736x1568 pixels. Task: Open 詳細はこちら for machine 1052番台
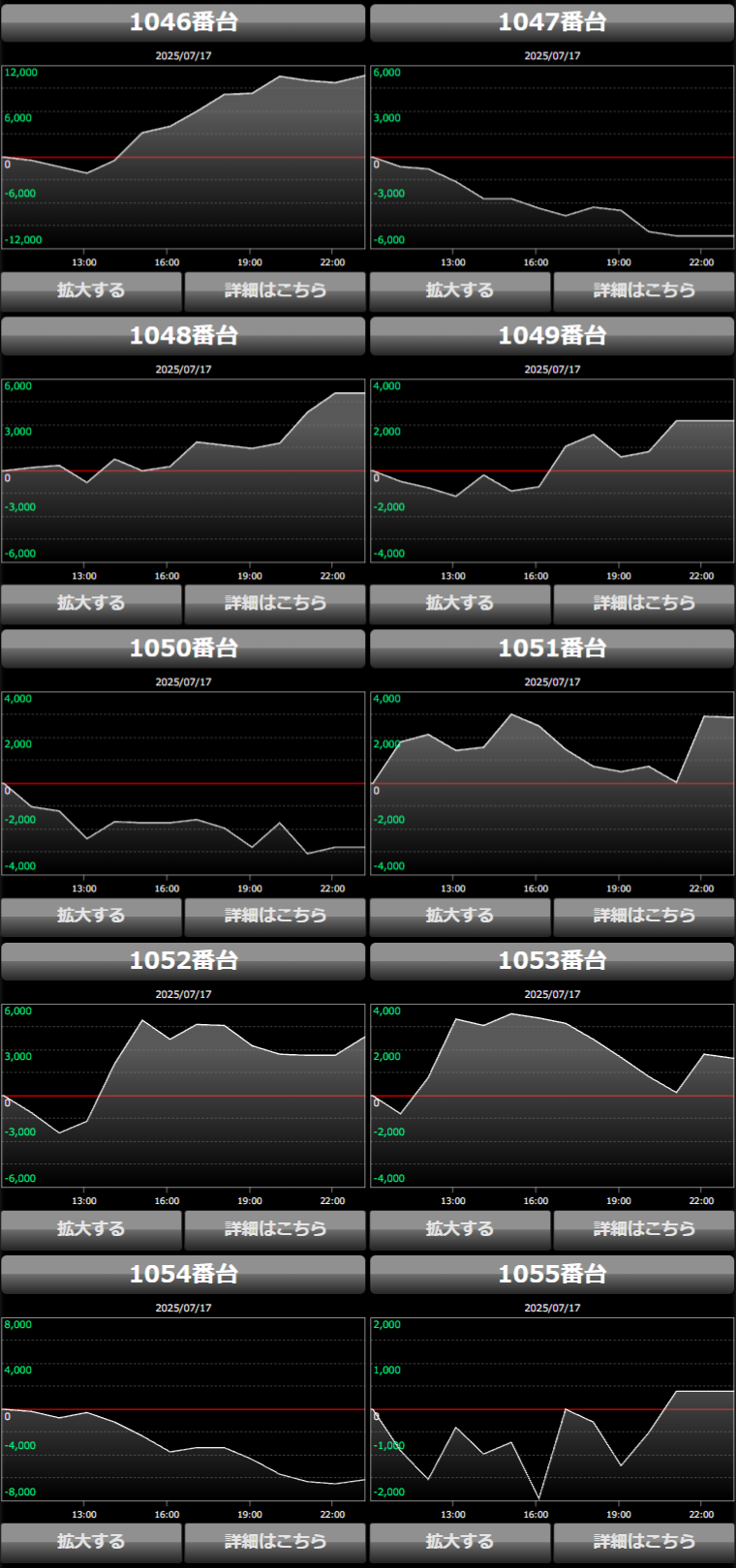pyautogui.click(x=275, y=1228)
